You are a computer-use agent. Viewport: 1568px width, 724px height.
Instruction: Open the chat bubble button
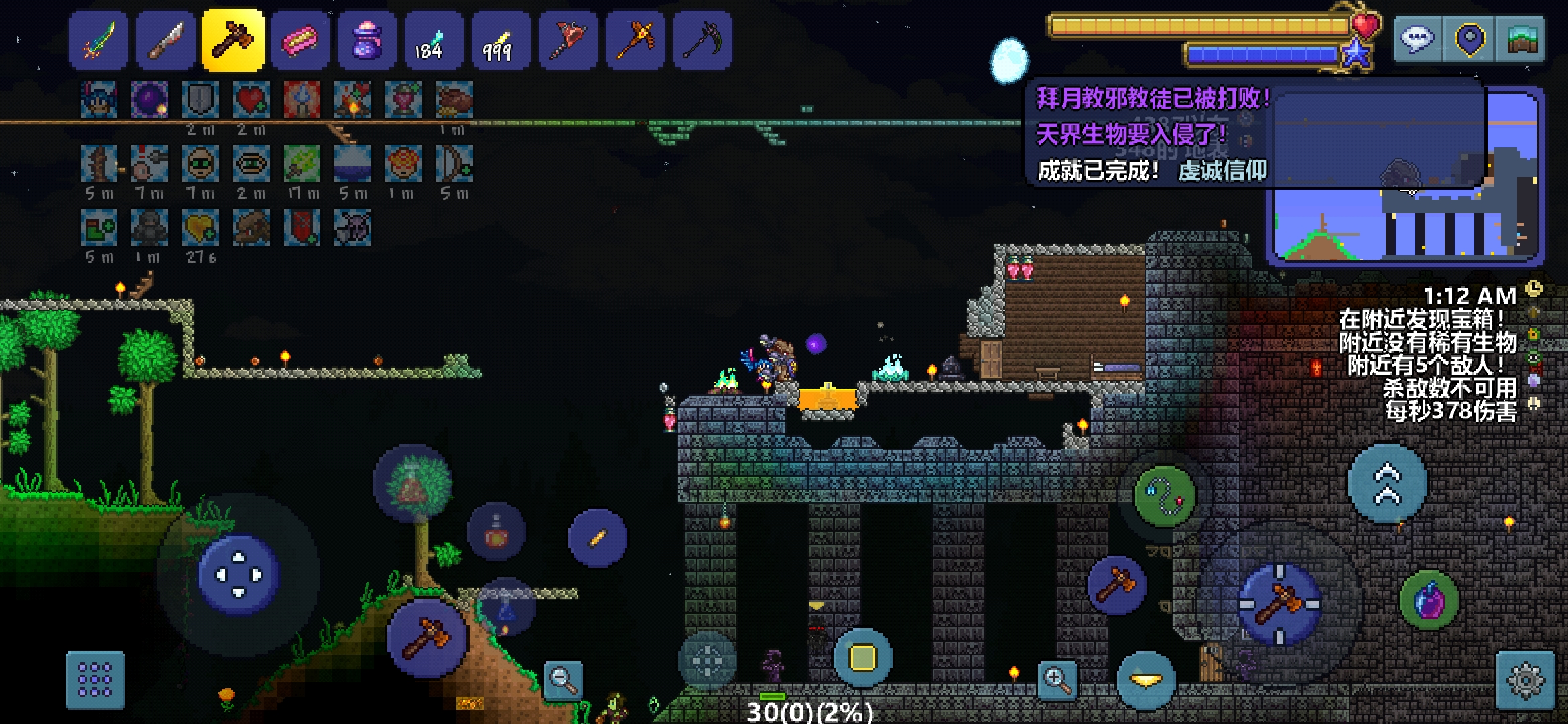[x=1417, y=39]
